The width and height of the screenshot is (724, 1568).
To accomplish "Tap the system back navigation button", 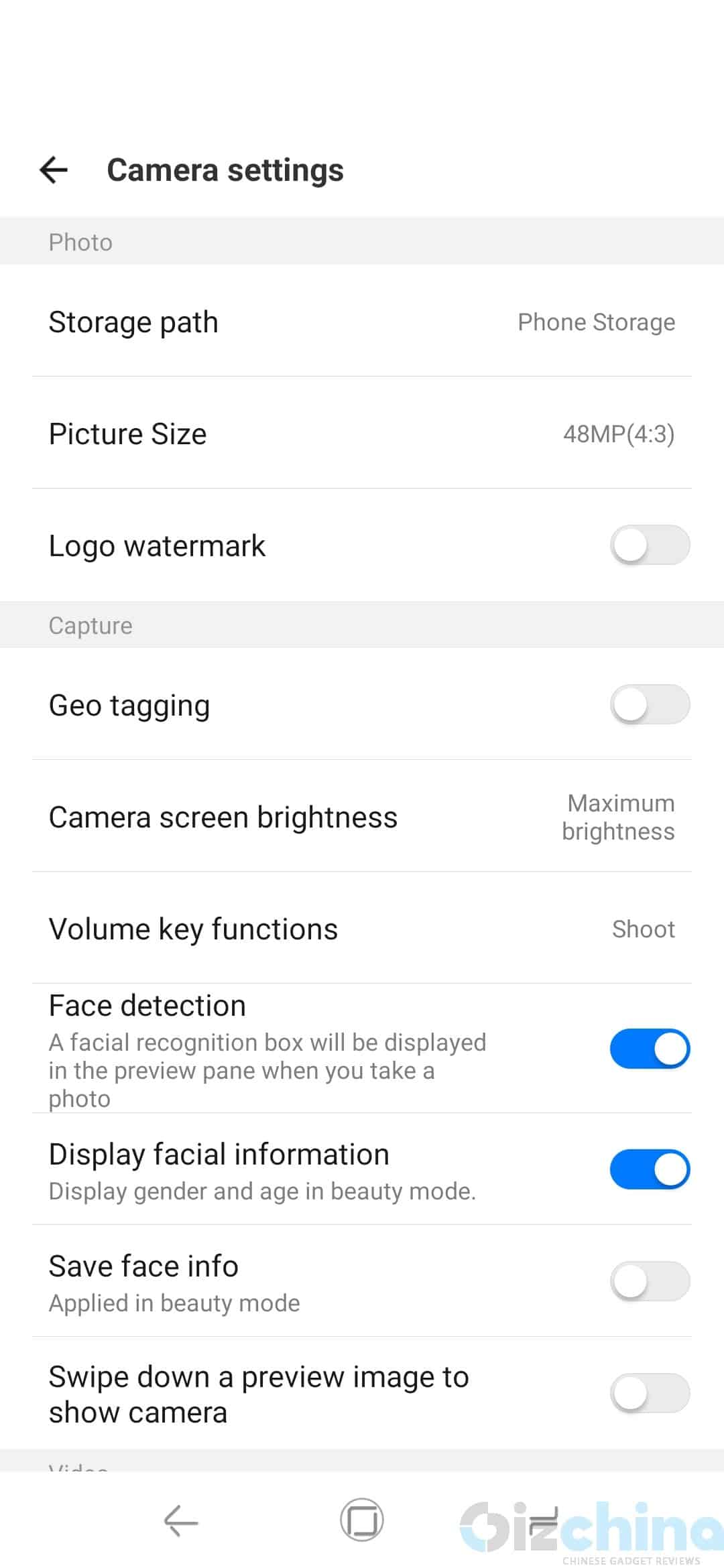I will (181, 1520).
